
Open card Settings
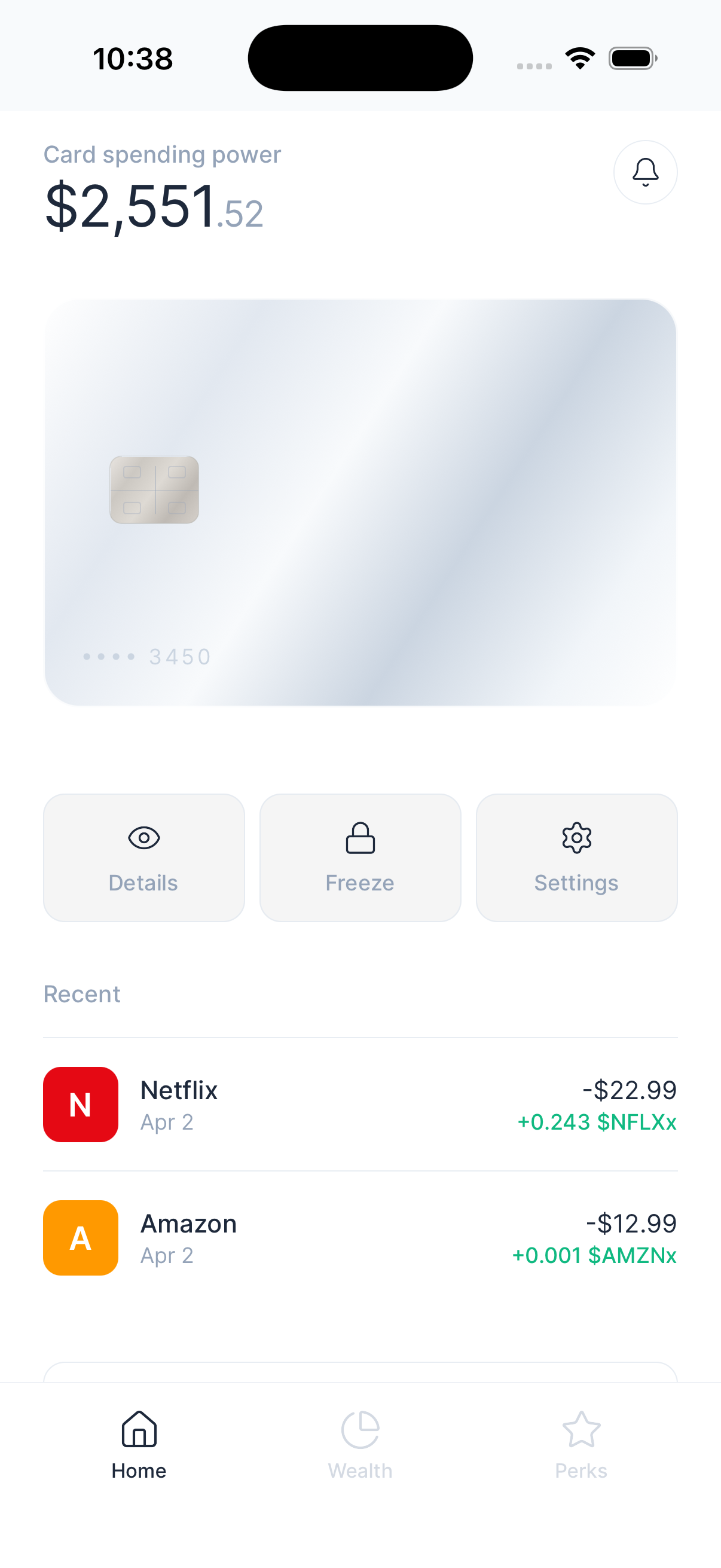coord(576,857)
